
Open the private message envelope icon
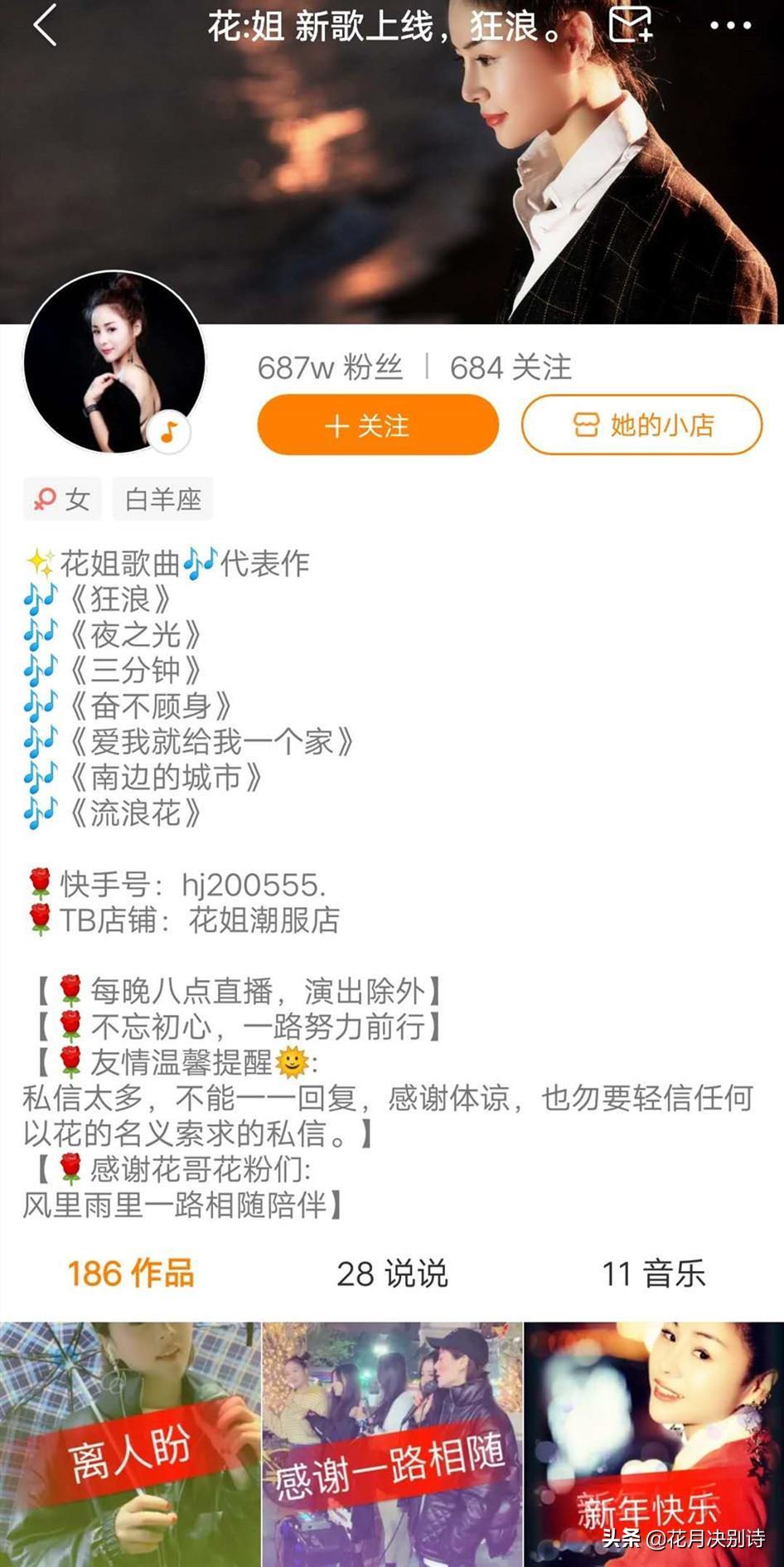coord(631,25)
